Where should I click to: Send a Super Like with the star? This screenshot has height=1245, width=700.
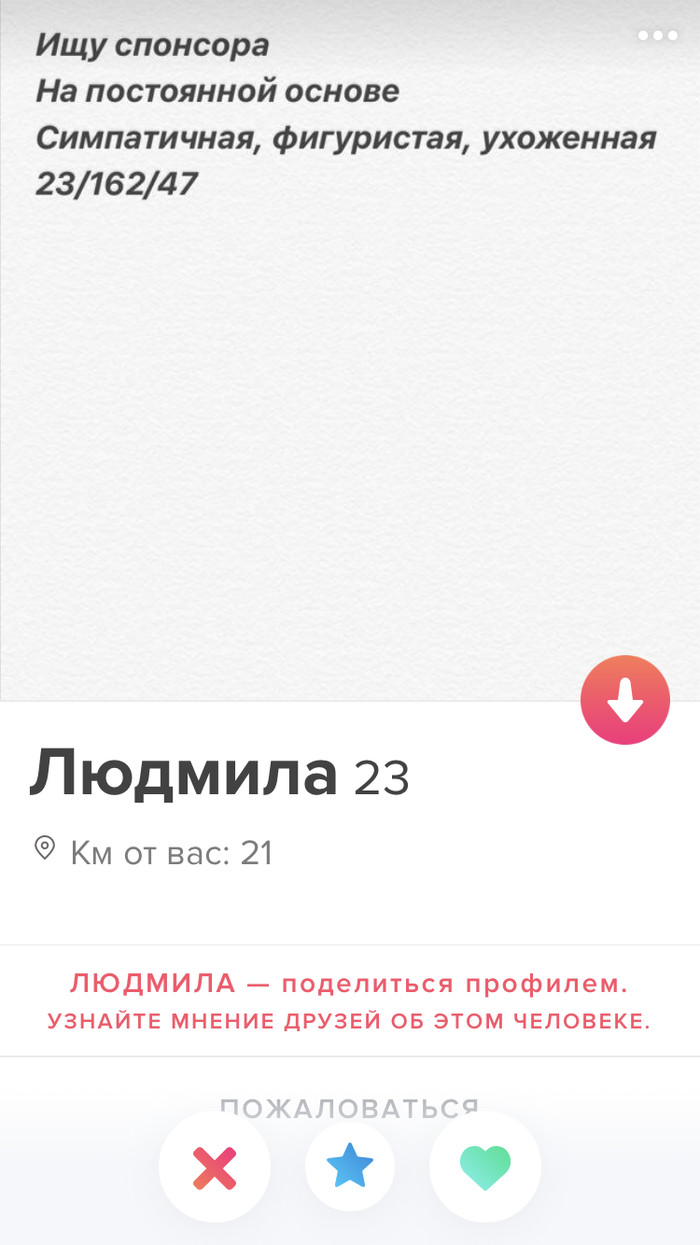(350, 1167)
